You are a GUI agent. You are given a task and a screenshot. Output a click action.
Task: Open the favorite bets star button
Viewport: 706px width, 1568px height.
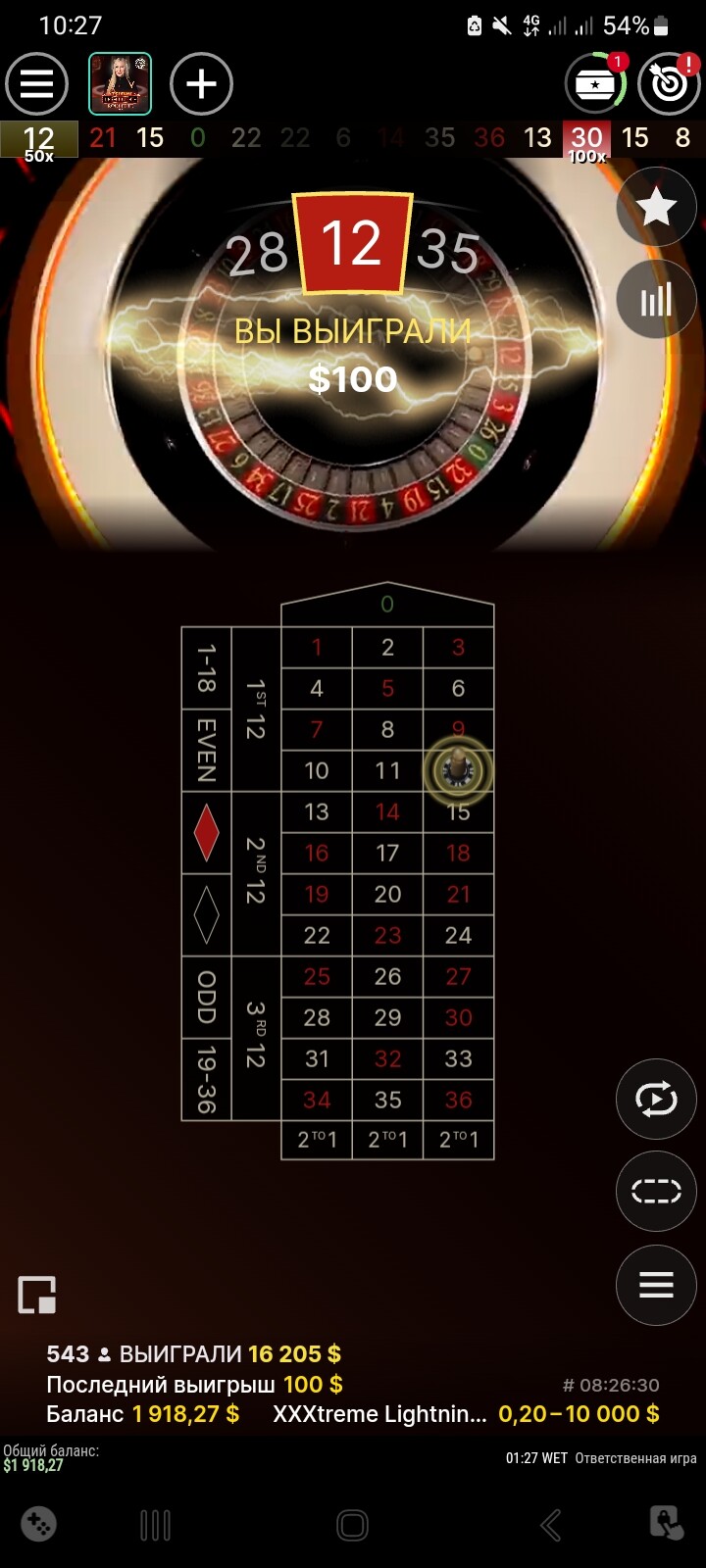point(656,207)
